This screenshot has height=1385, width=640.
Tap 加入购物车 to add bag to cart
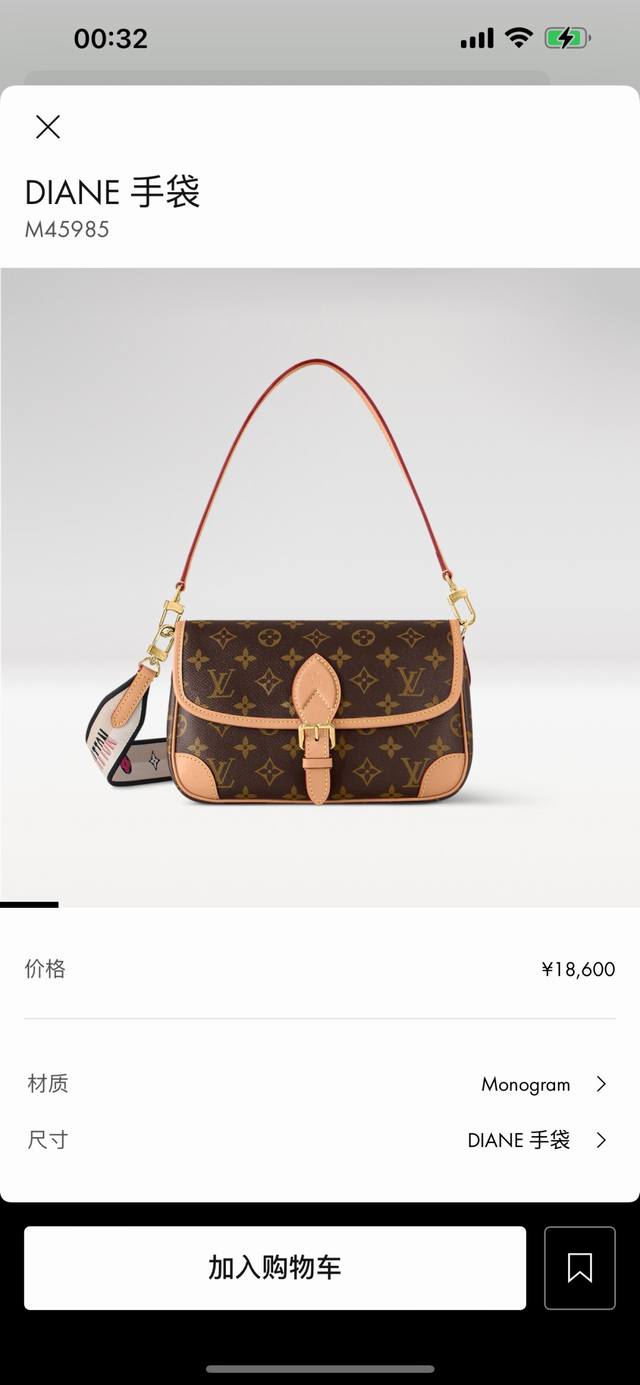point(275,1268)
